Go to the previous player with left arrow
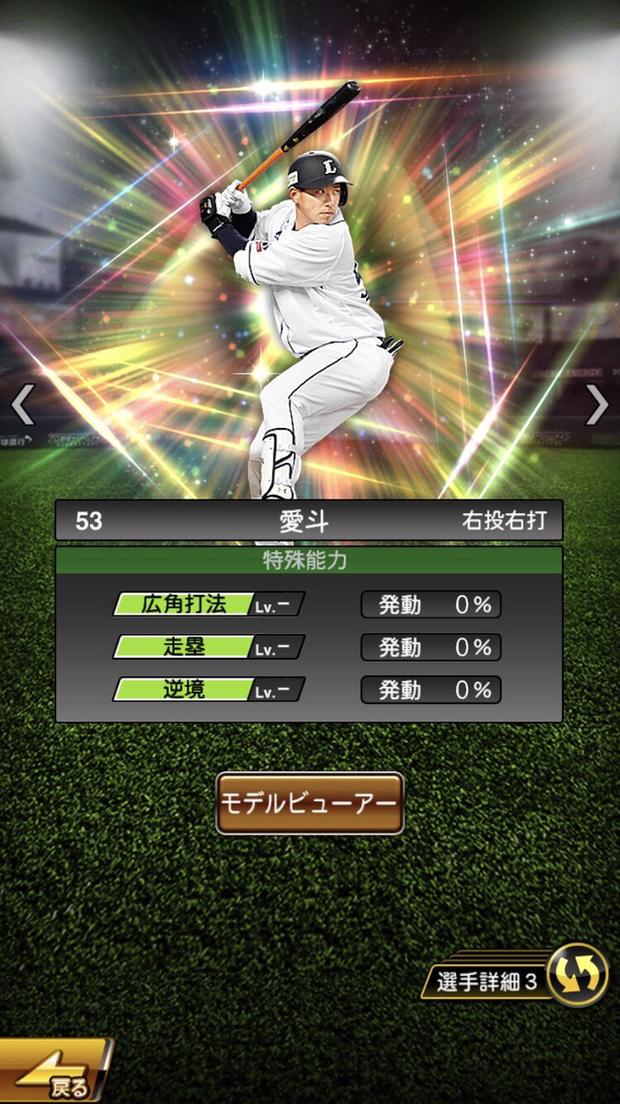620x1104 pixels. 22,405
